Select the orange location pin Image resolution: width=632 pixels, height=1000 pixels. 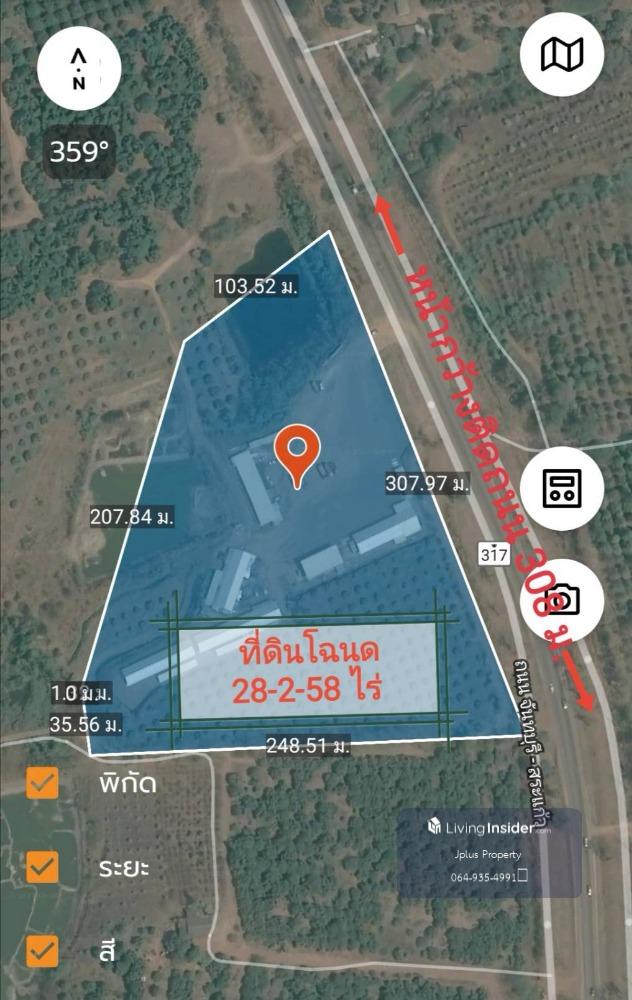coord(297,454)
